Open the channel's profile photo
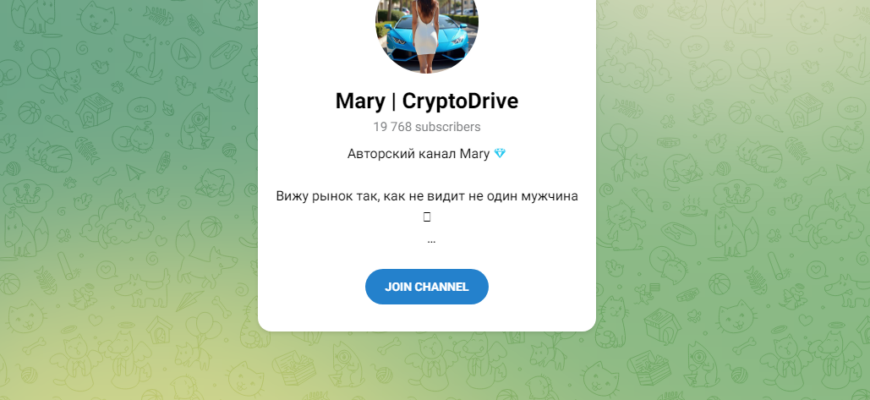 tap(426, 32)
